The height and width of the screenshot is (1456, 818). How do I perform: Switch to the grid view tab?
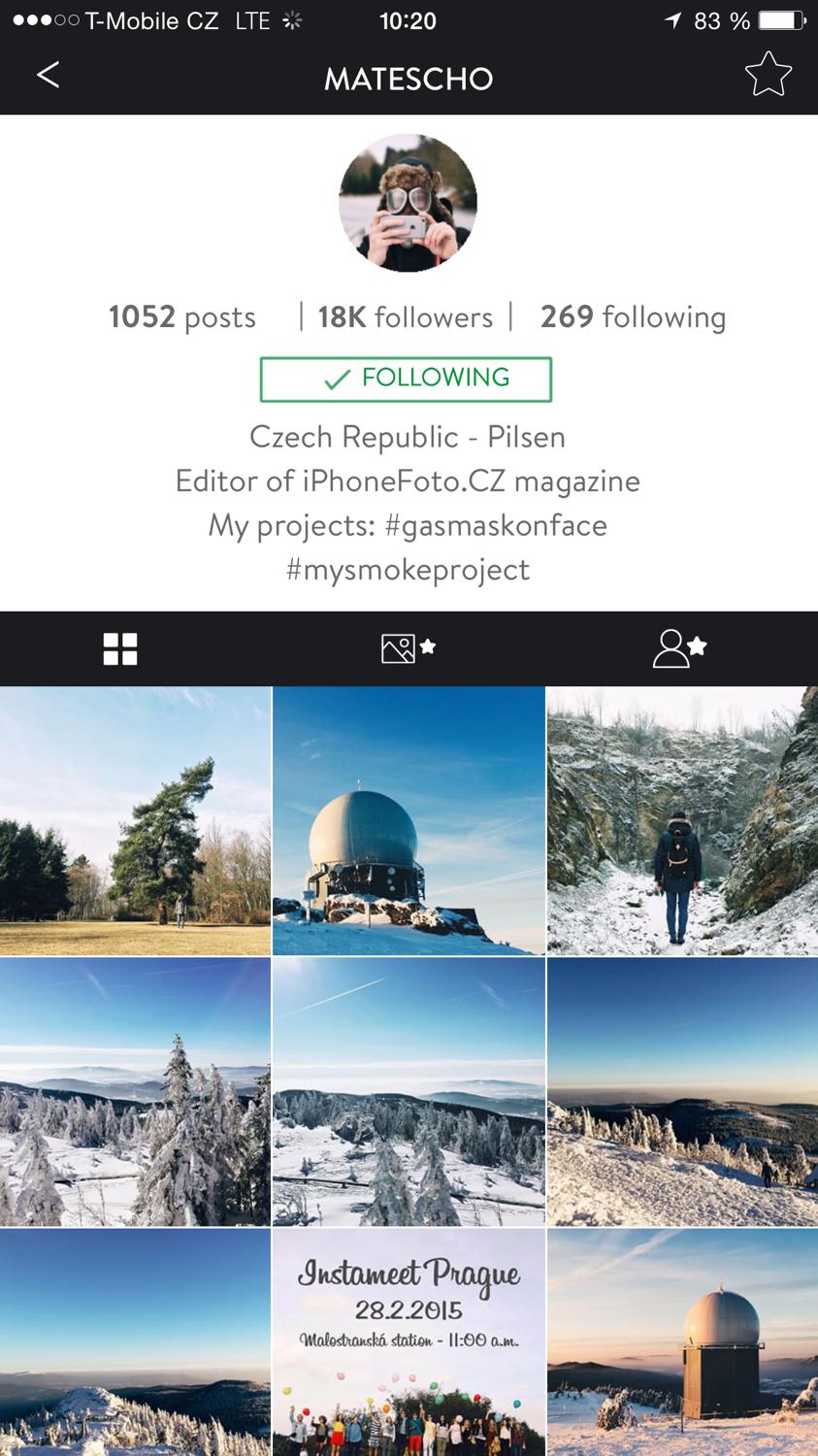pos(120,648)
